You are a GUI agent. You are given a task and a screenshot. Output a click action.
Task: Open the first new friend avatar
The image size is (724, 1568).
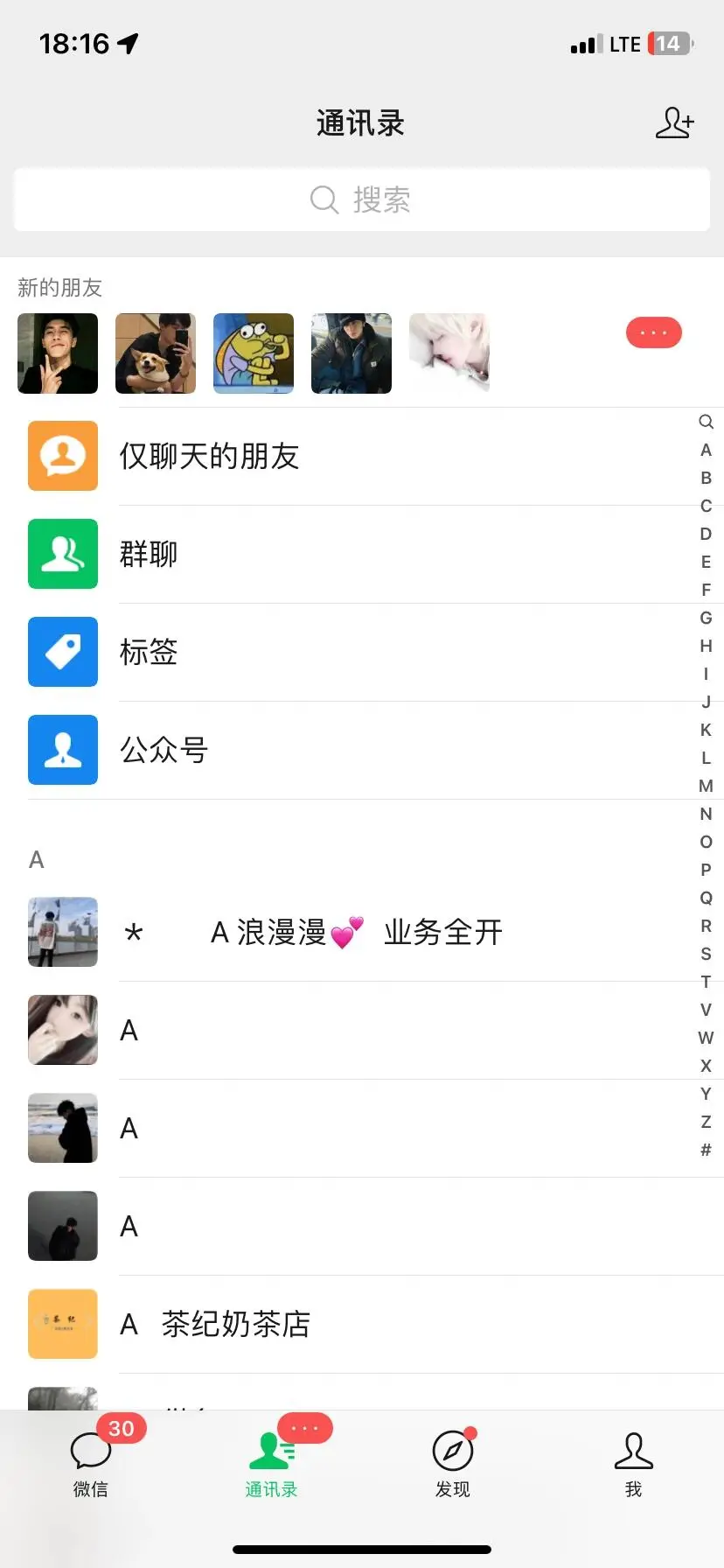pos(57,353)
